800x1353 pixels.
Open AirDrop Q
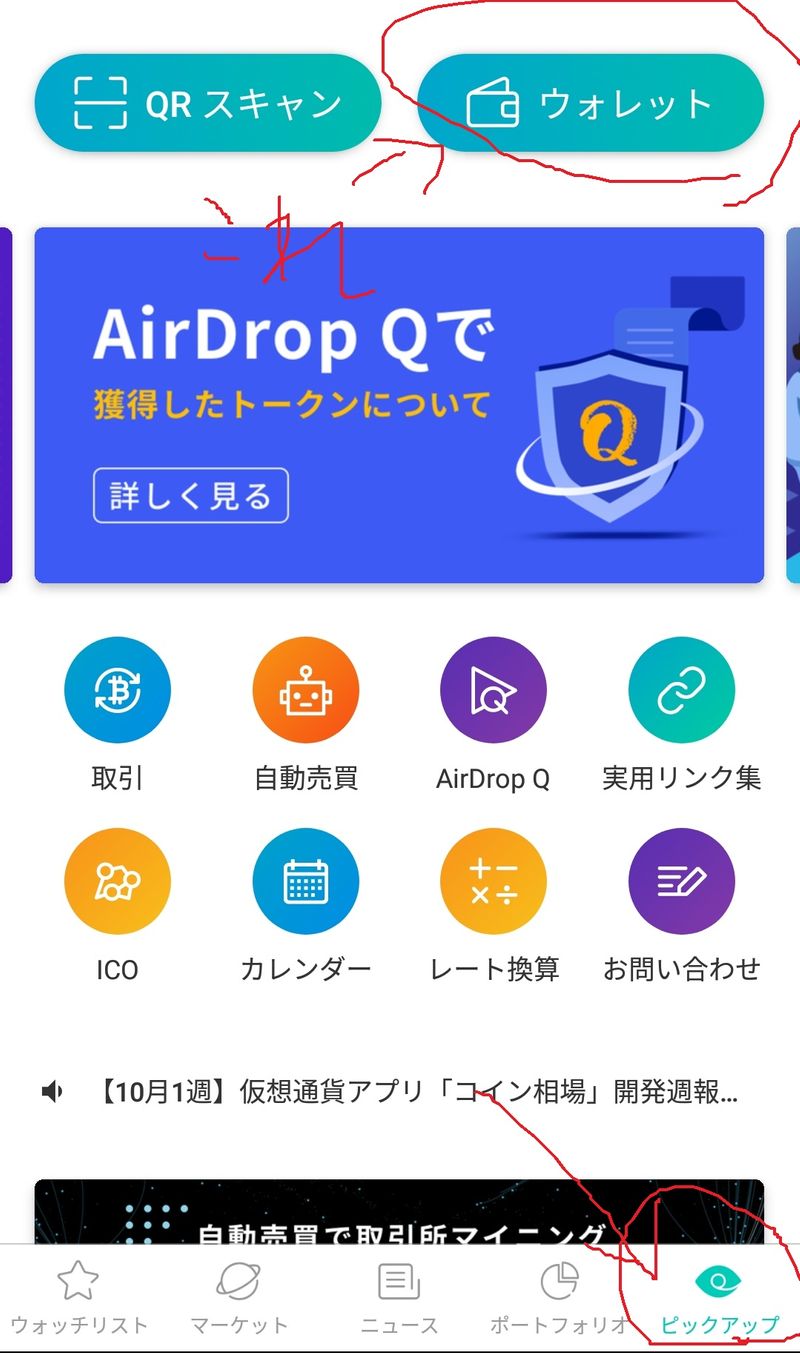[493, 690]
